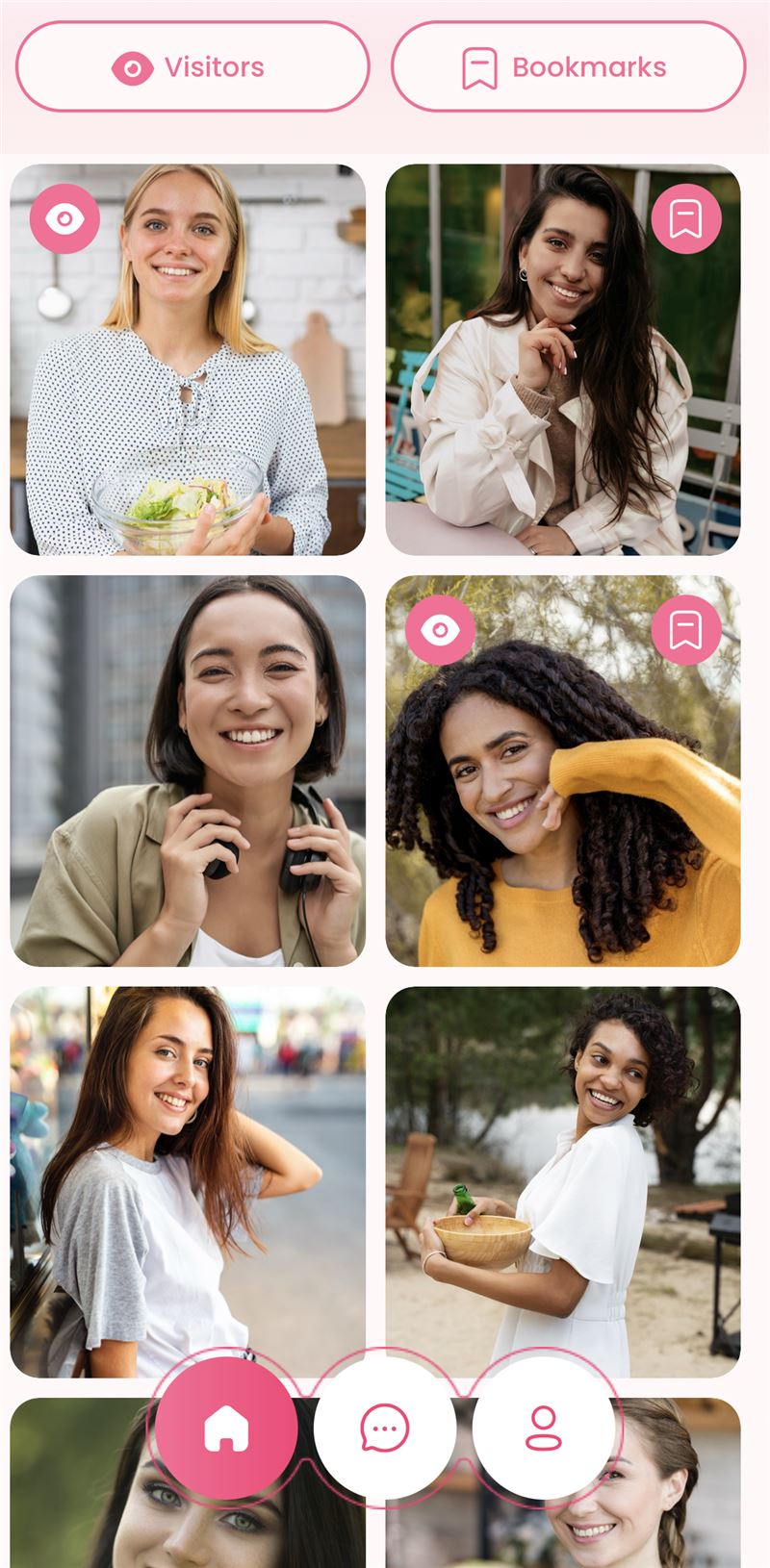Tap the eye icon on the blonde woman's photo

64,219
